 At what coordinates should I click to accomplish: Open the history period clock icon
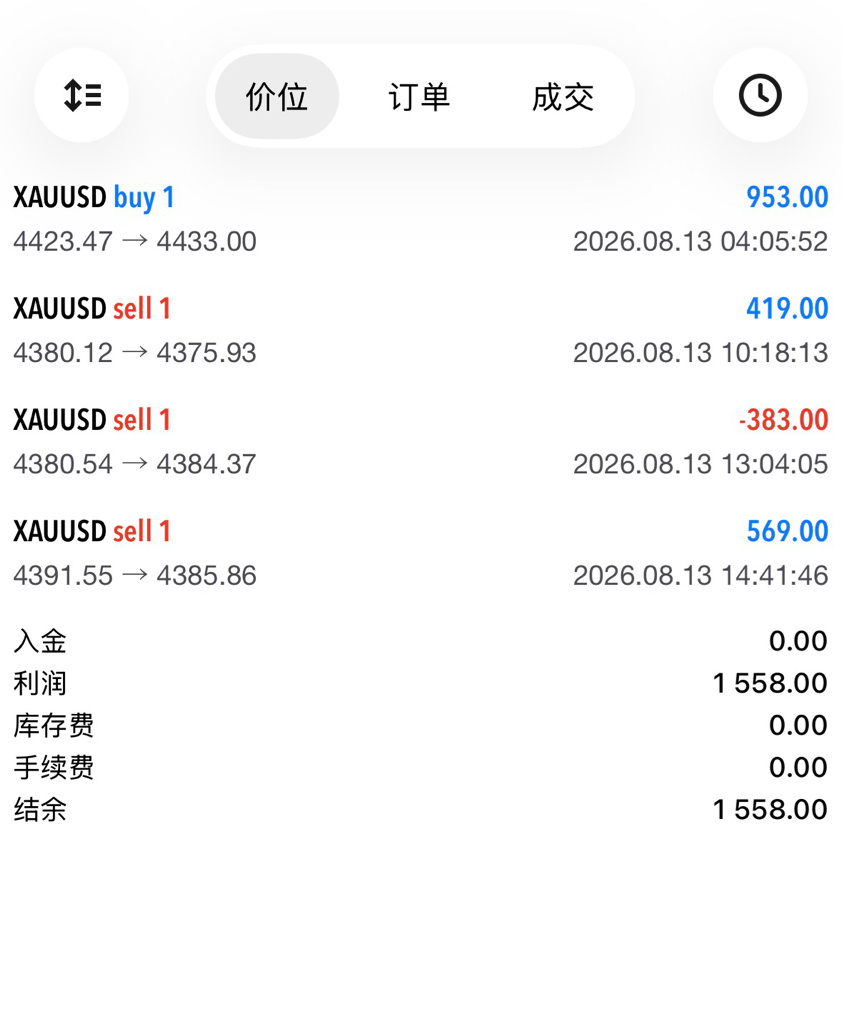click(760, 95)
